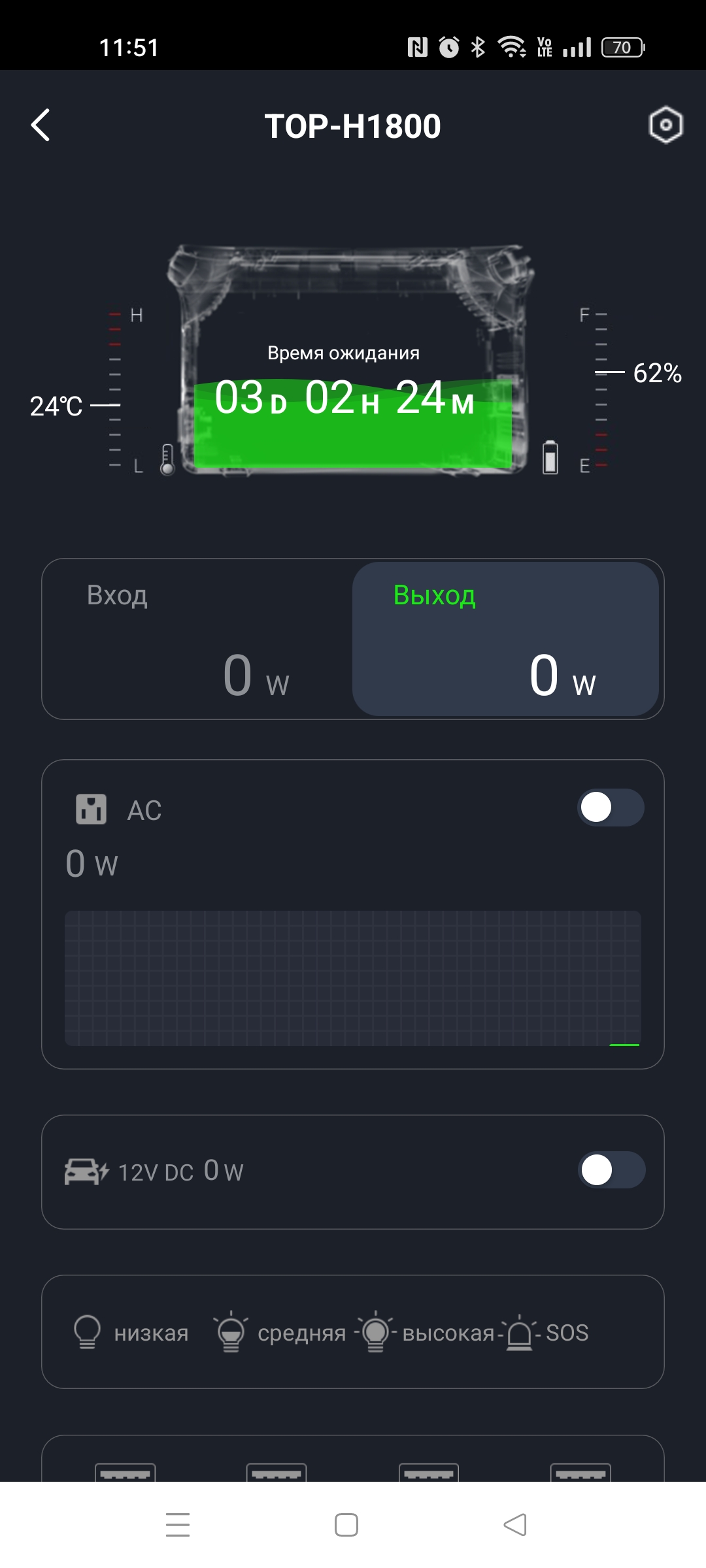This screenshot has width=706, height=1568.
Task: Open device settings hexagon icon
Action: 665,125
